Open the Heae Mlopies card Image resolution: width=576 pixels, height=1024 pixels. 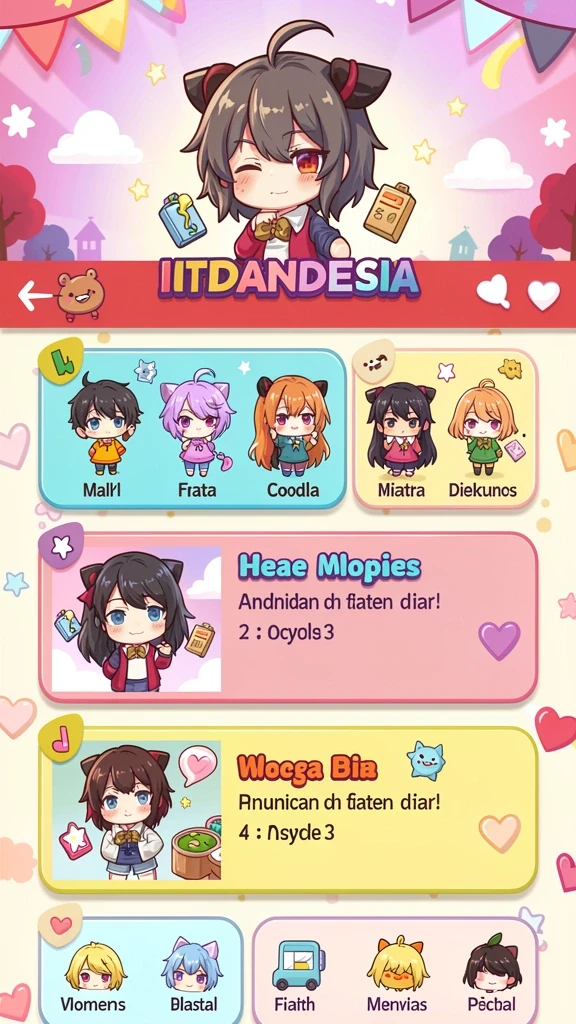click(x=288, y=618)
